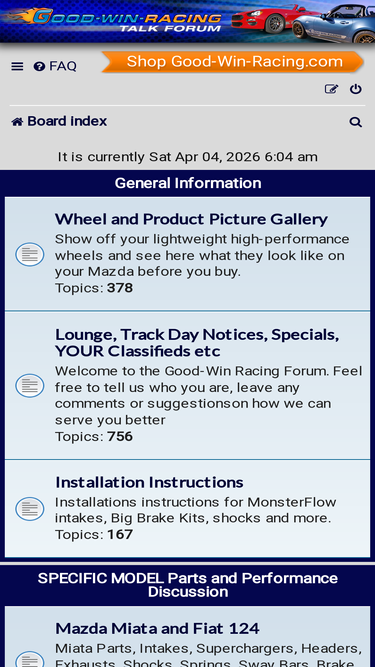The height and width of the screenshot is (667, 375).
Task: Open Mazda Miata and Fiat 124 forum
Action: tap(157, 628)
